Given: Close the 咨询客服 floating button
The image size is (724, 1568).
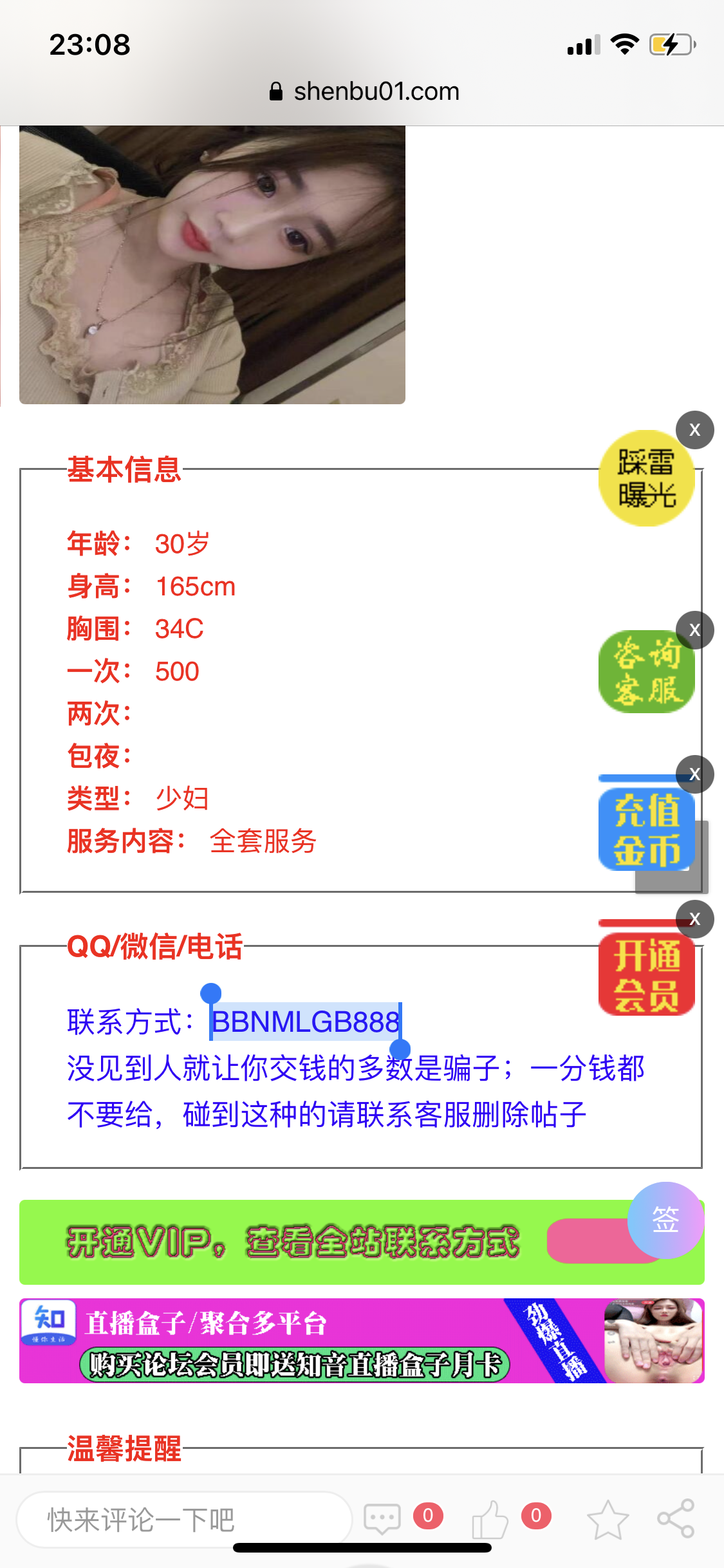Looking at the screenshot, I should [694, 630].
